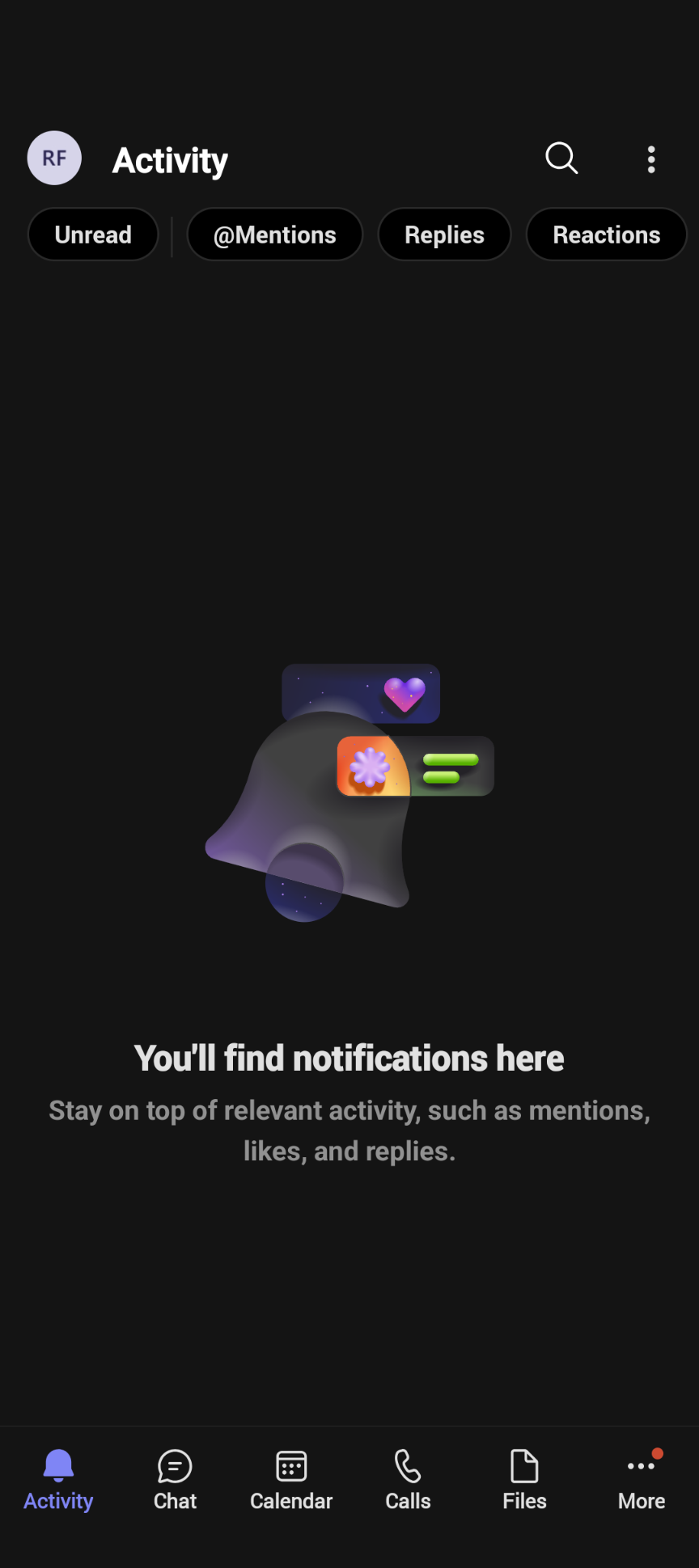This screenshot has width=699, height=1568.
Task: Filter activity by Unread
Action: point(93,235)
